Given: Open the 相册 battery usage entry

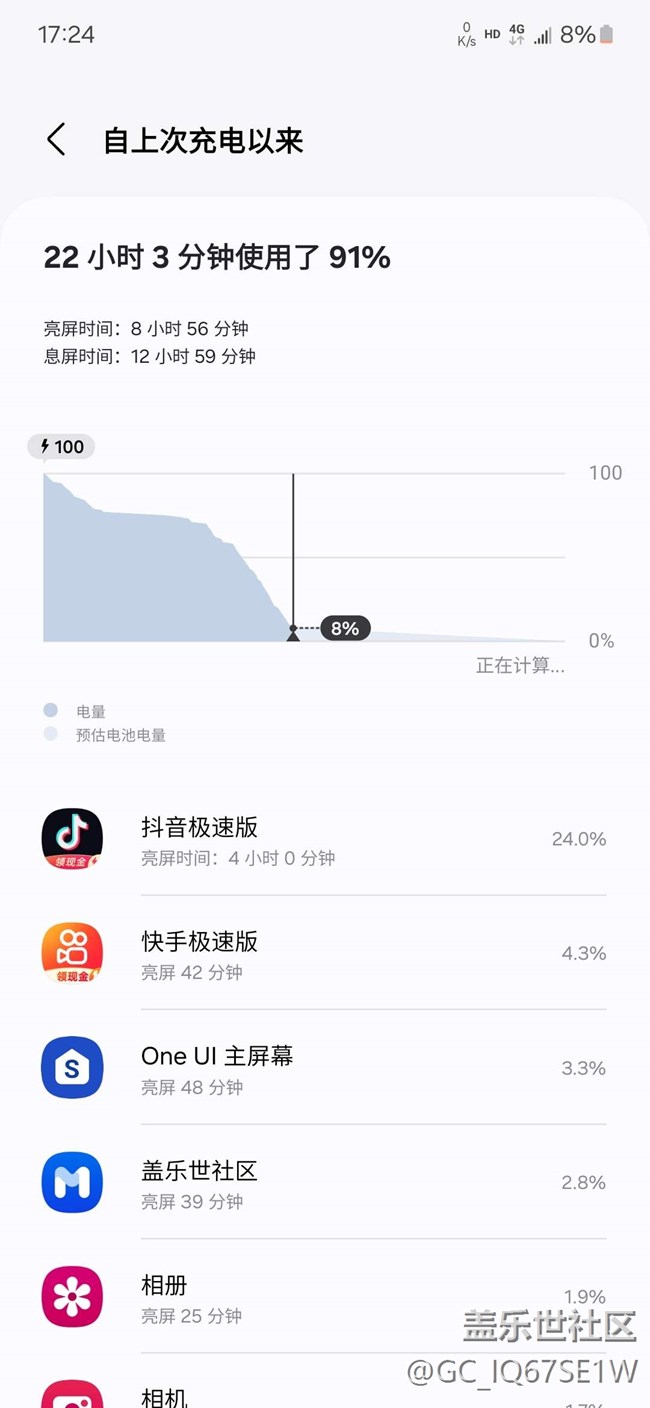Looking at the screenshot, I should click(325, 1297).
